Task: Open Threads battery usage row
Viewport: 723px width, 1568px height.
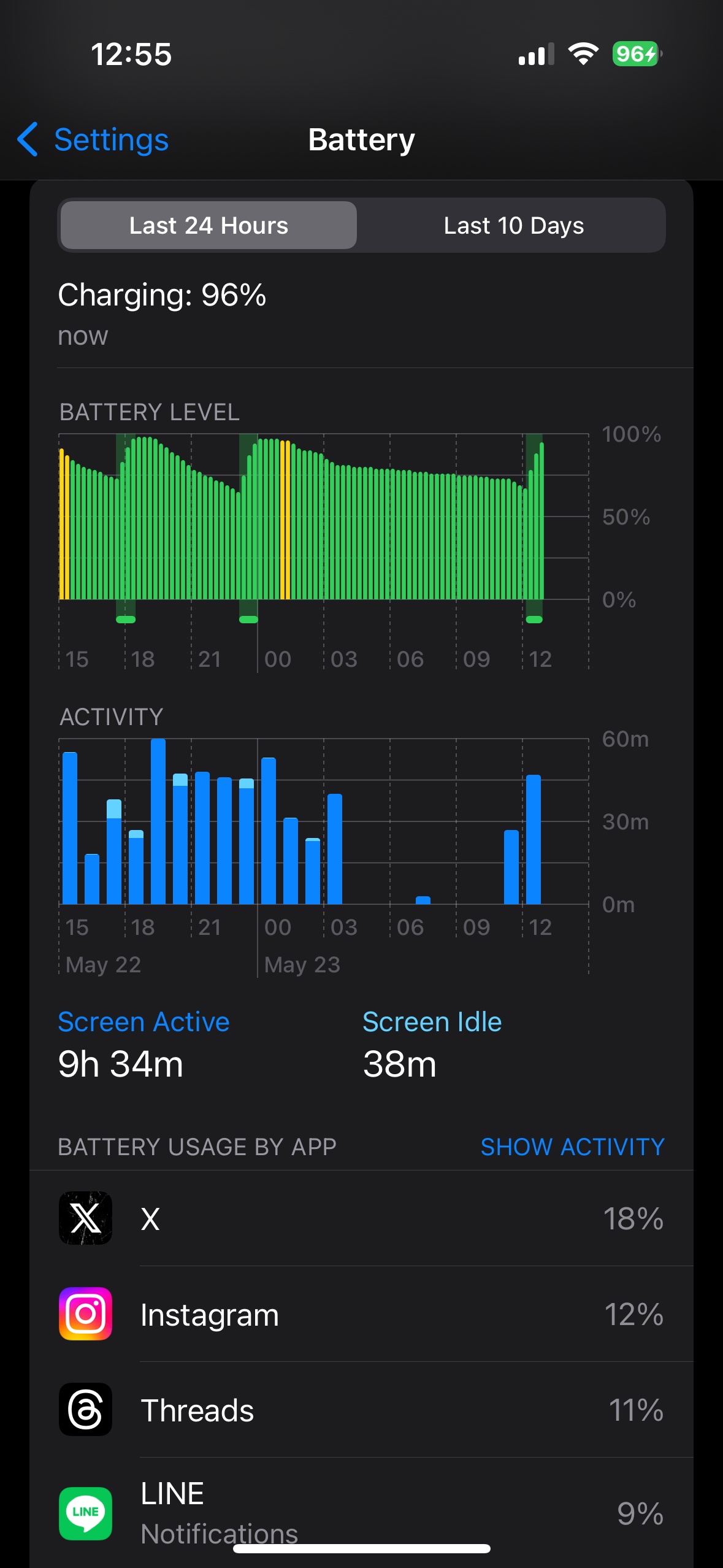Action: 361,1410
